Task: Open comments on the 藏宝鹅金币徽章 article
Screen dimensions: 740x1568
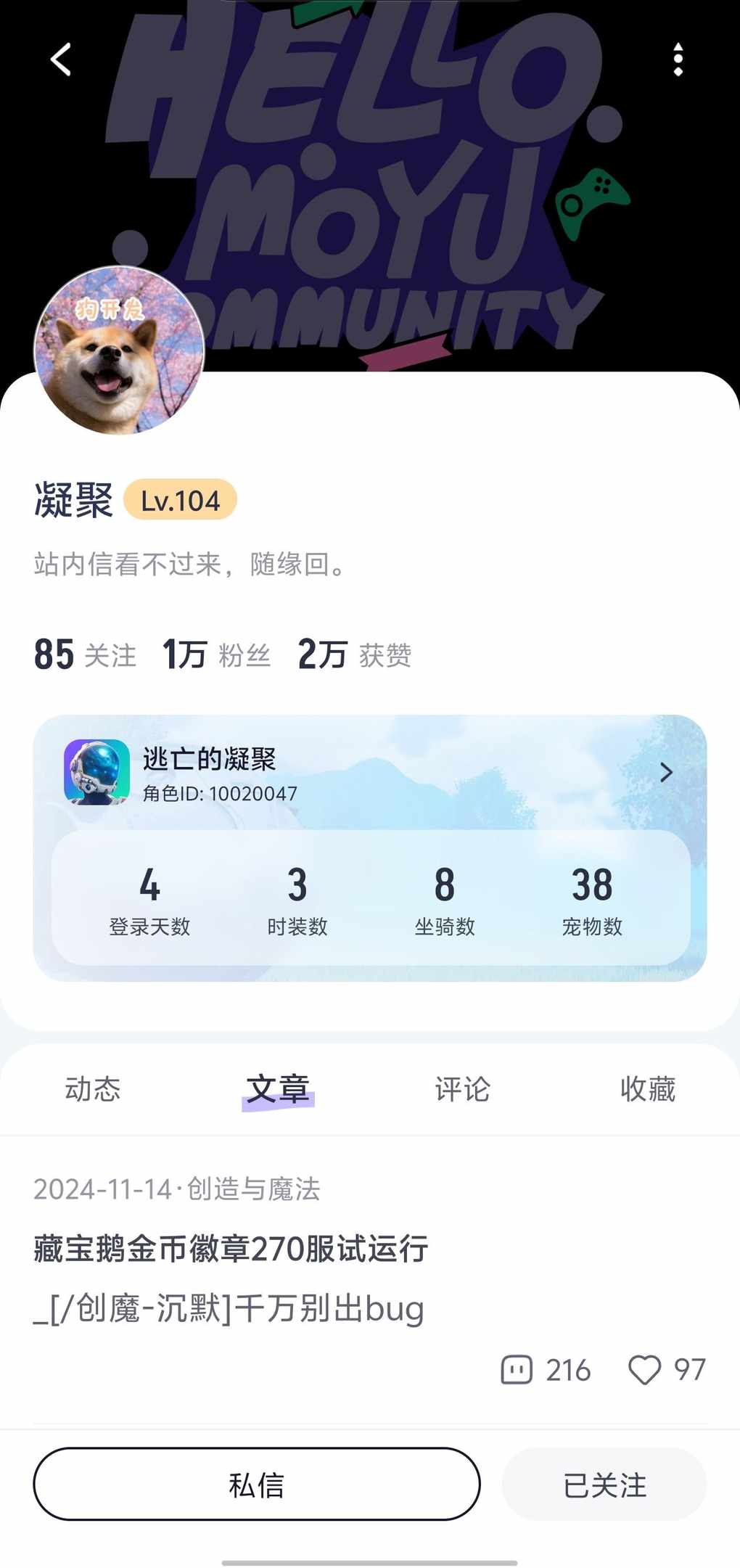Action: 546,1370
